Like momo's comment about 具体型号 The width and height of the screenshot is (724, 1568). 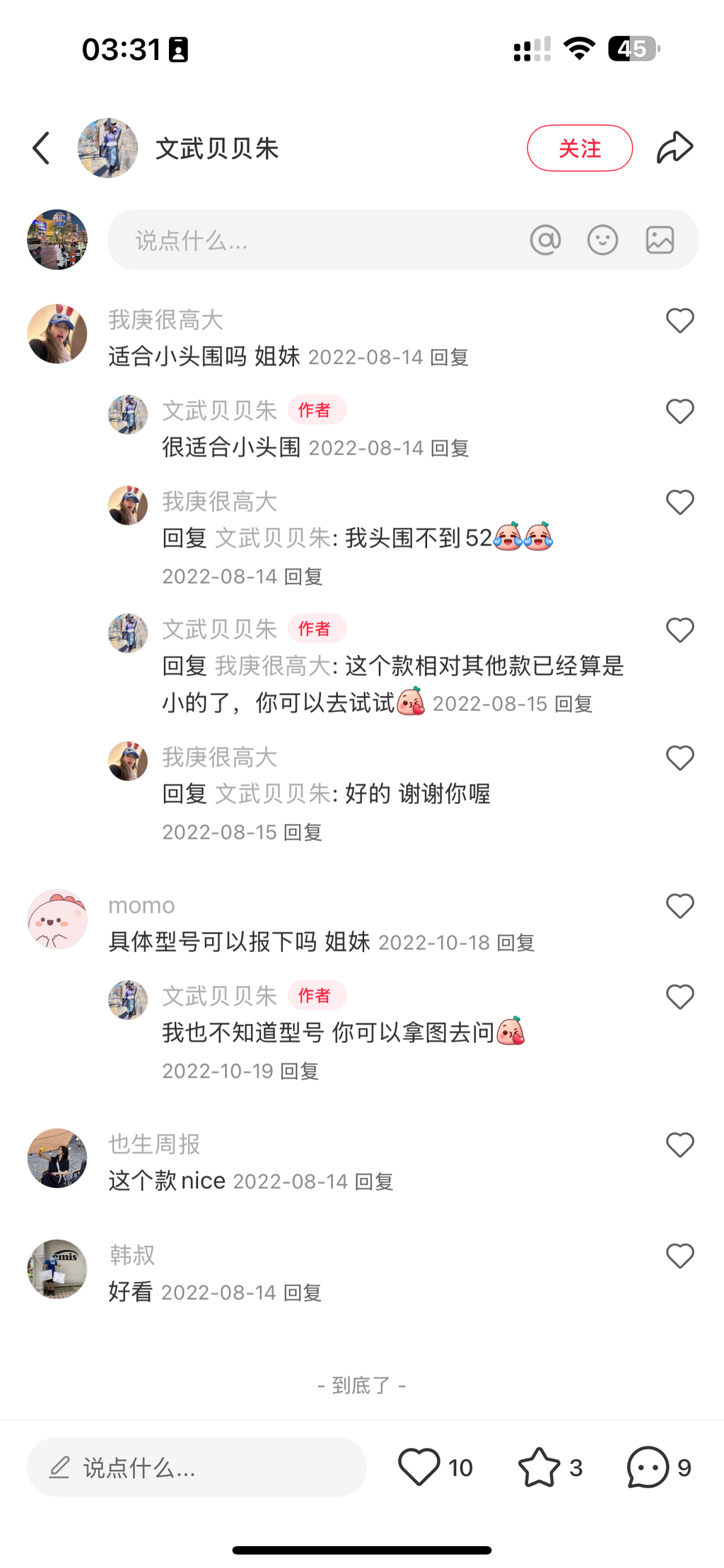tap(679, 906)
